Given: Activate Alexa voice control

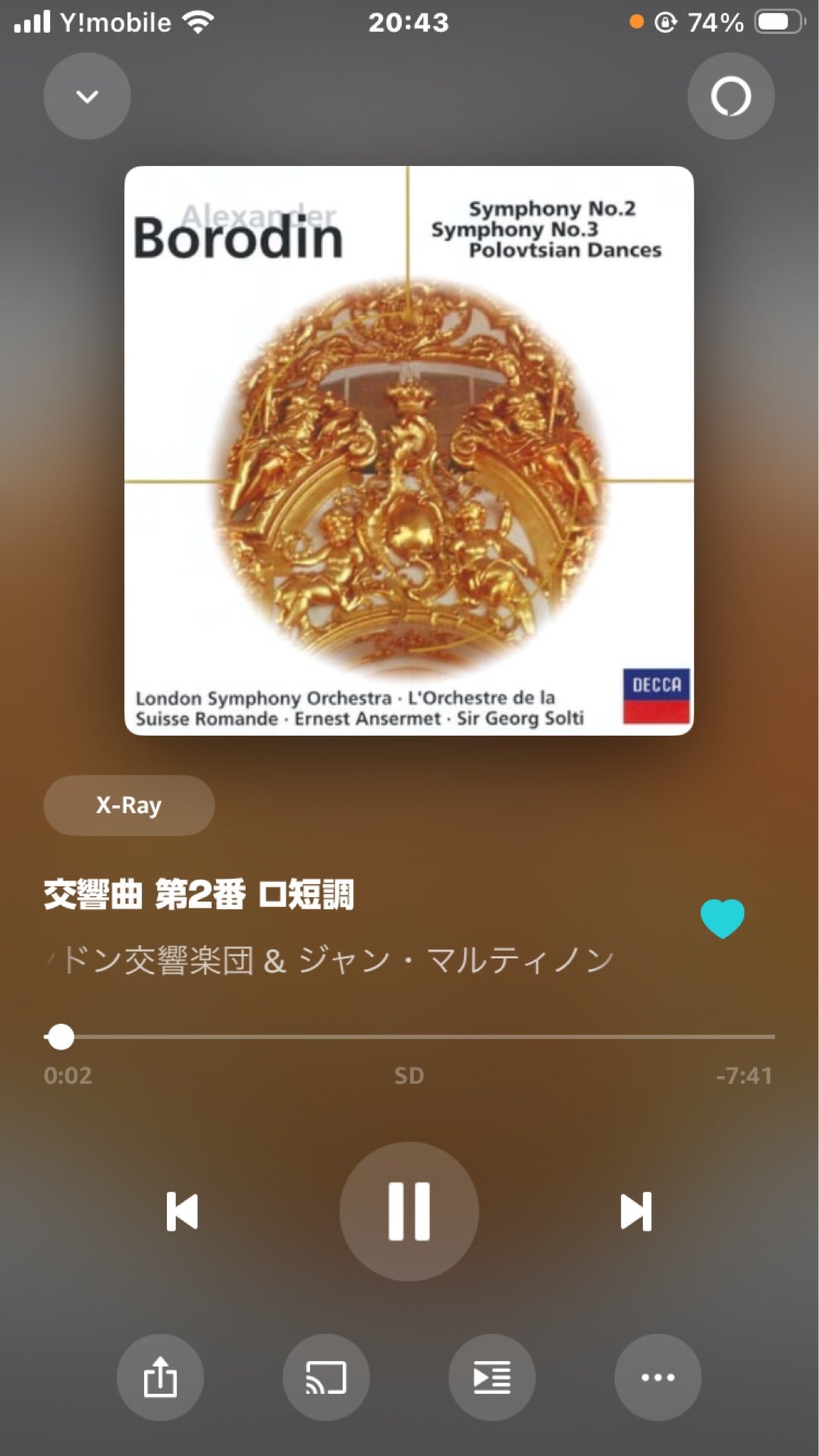Looking at the screenshot, I should [730, 96].
